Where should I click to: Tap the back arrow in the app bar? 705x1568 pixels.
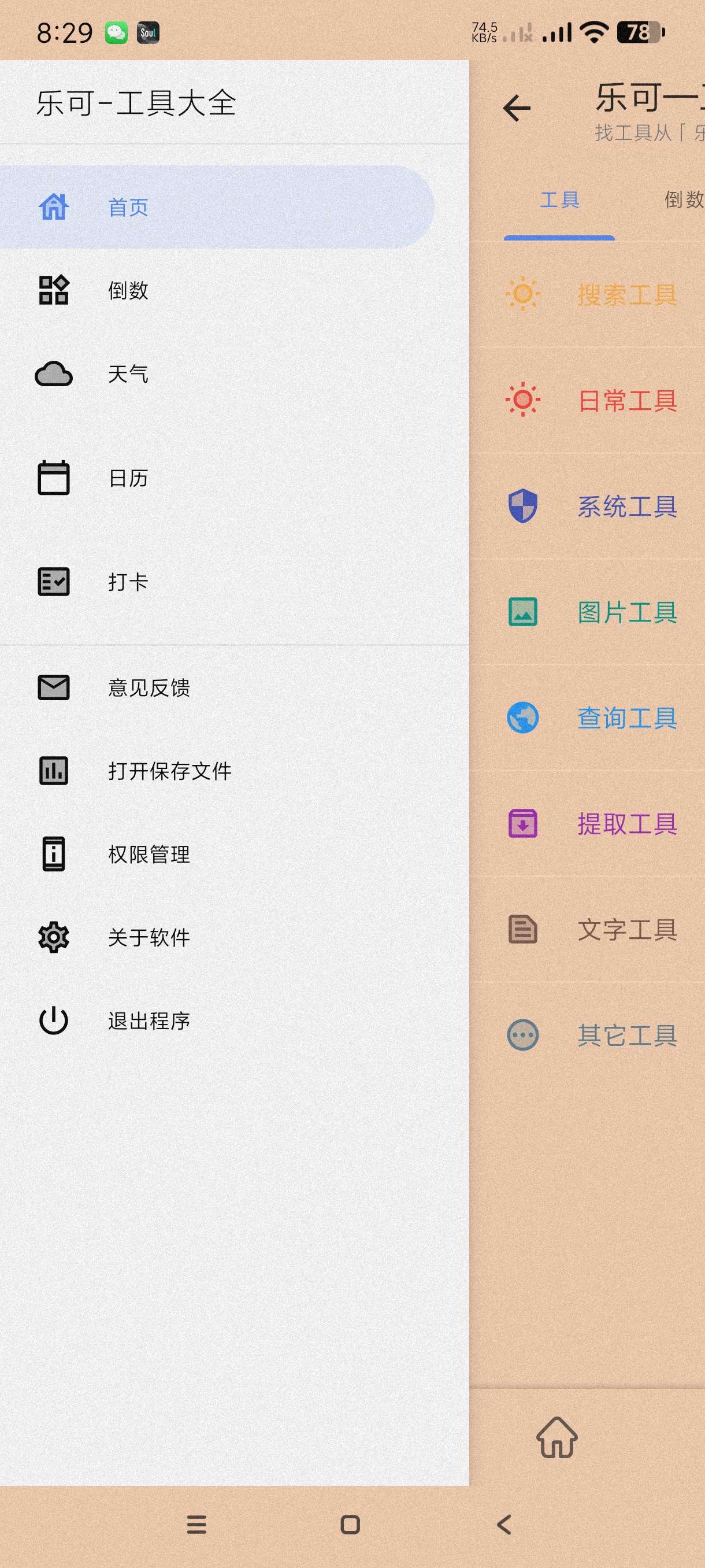517,108
